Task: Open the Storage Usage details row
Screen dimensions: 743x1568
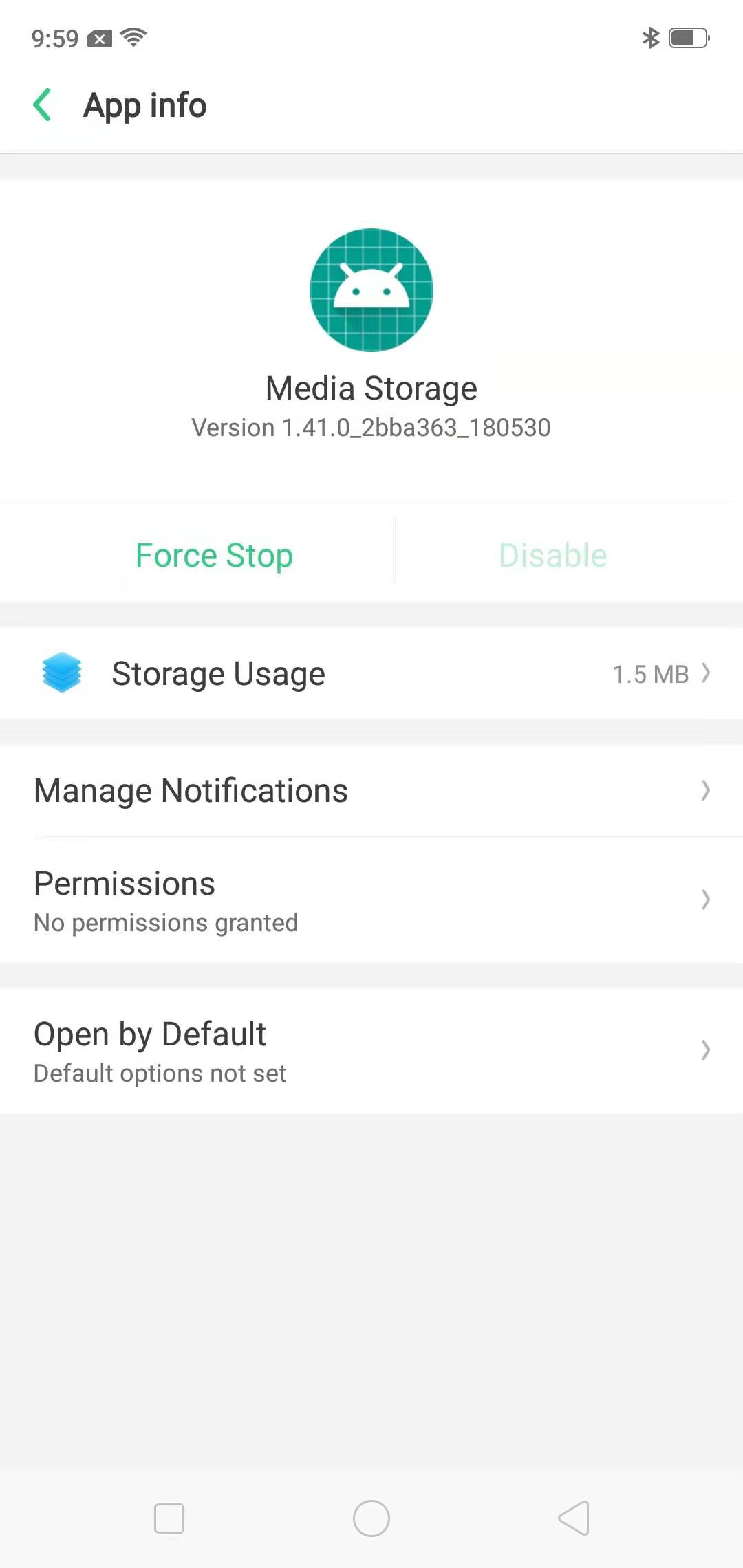Action: [x=371, y=673]
